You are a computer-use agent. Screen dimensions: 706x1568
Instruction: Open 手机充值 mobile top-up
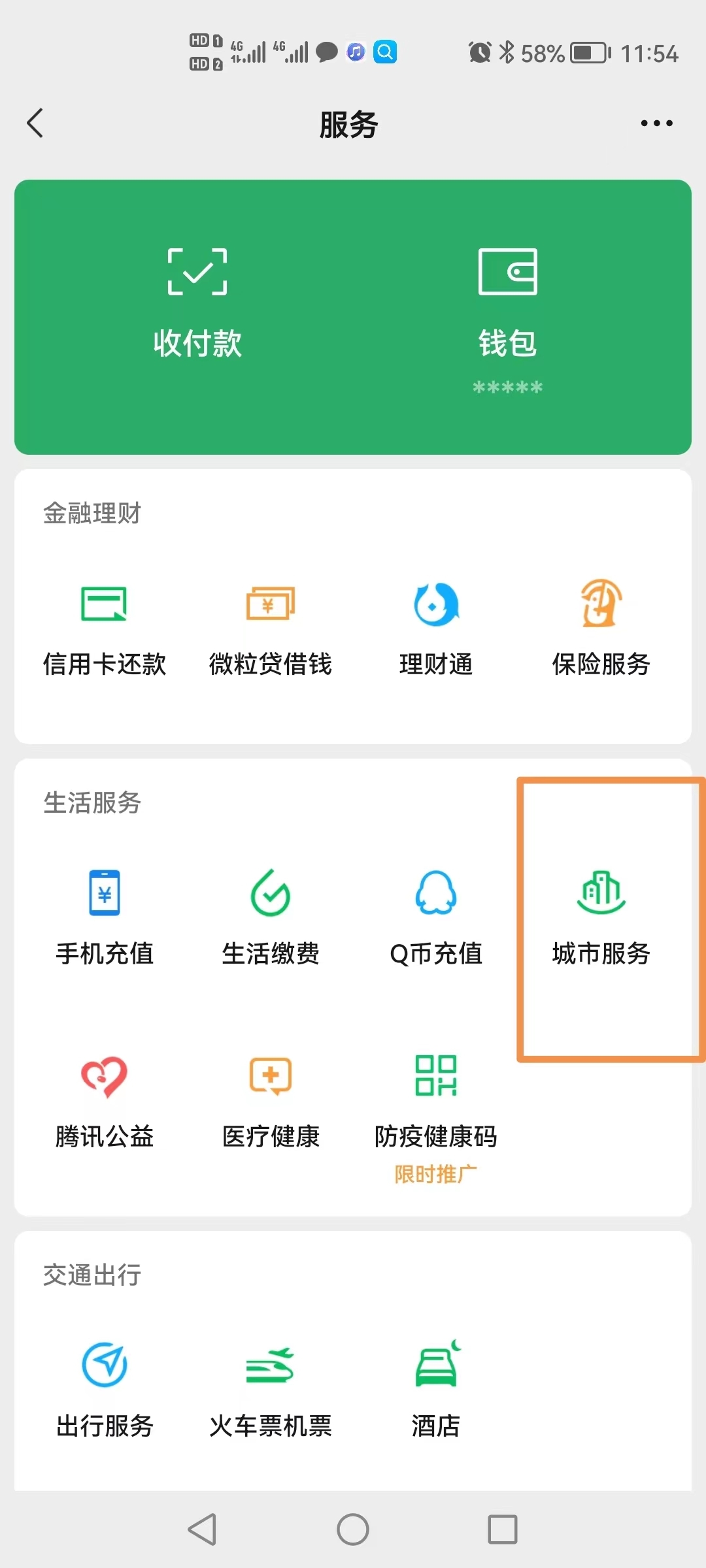pyautogui.click(x=105, y=915)
